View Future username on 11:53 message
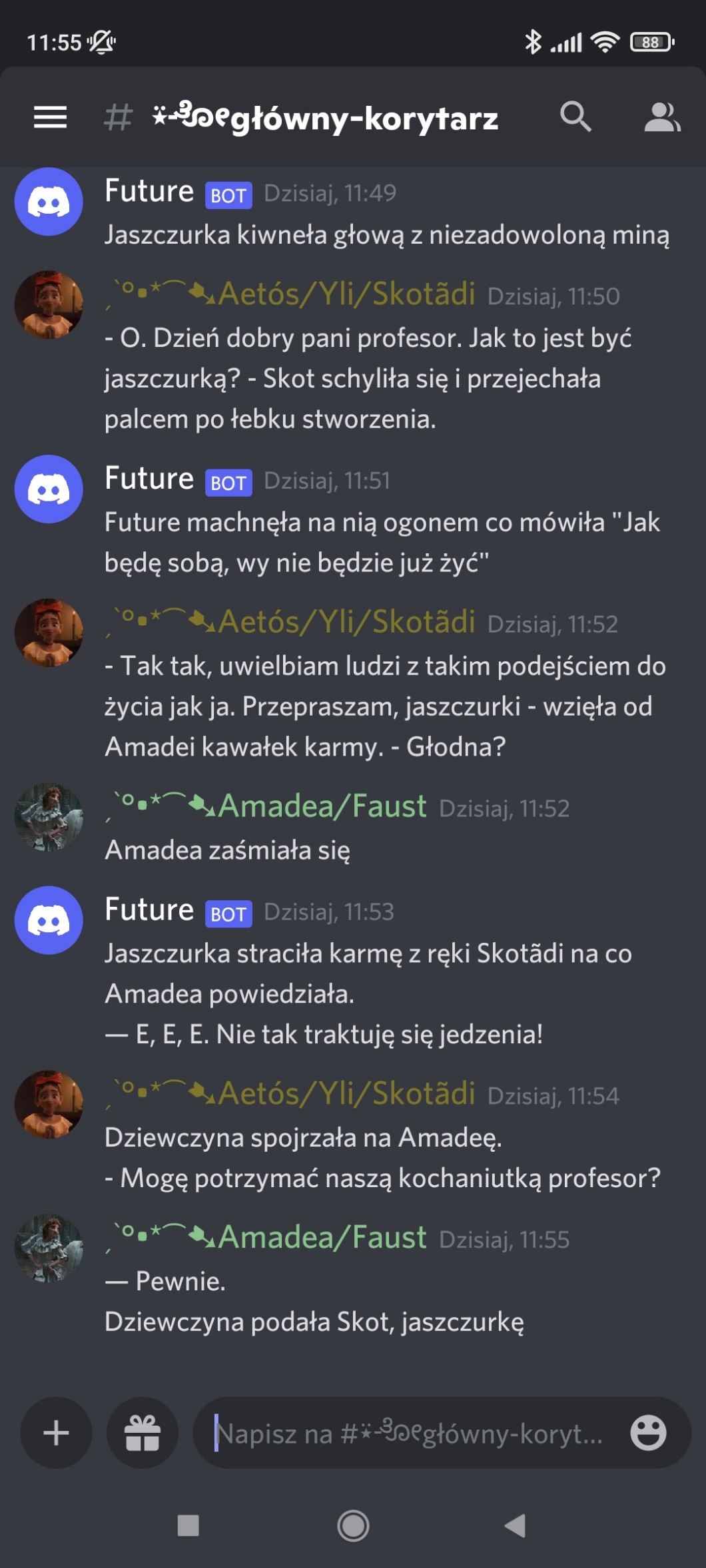This screenshot has width=706, height=1568. (x=149, y=910)
